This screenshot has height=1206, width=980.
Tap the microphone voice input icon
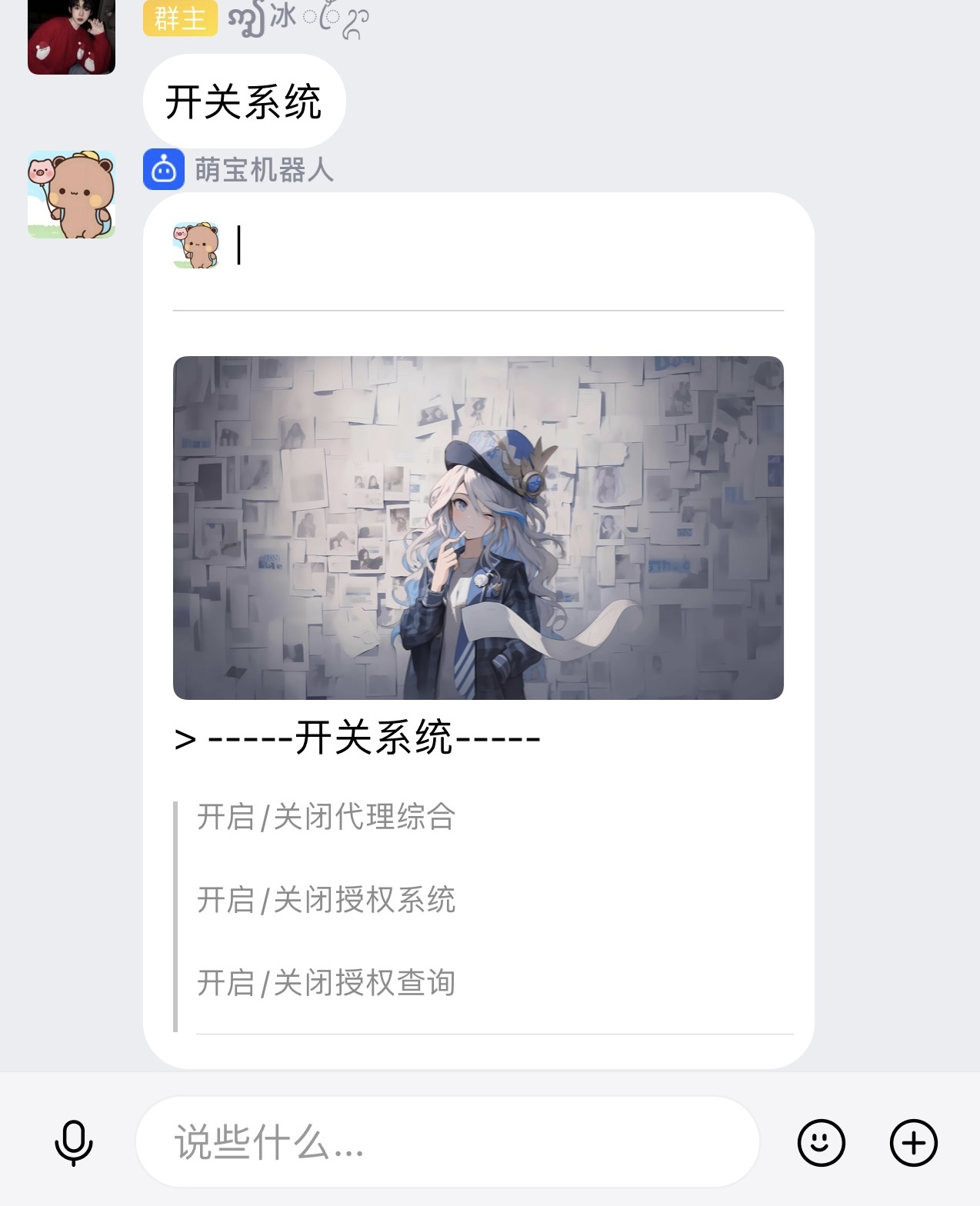point(74,1142)
